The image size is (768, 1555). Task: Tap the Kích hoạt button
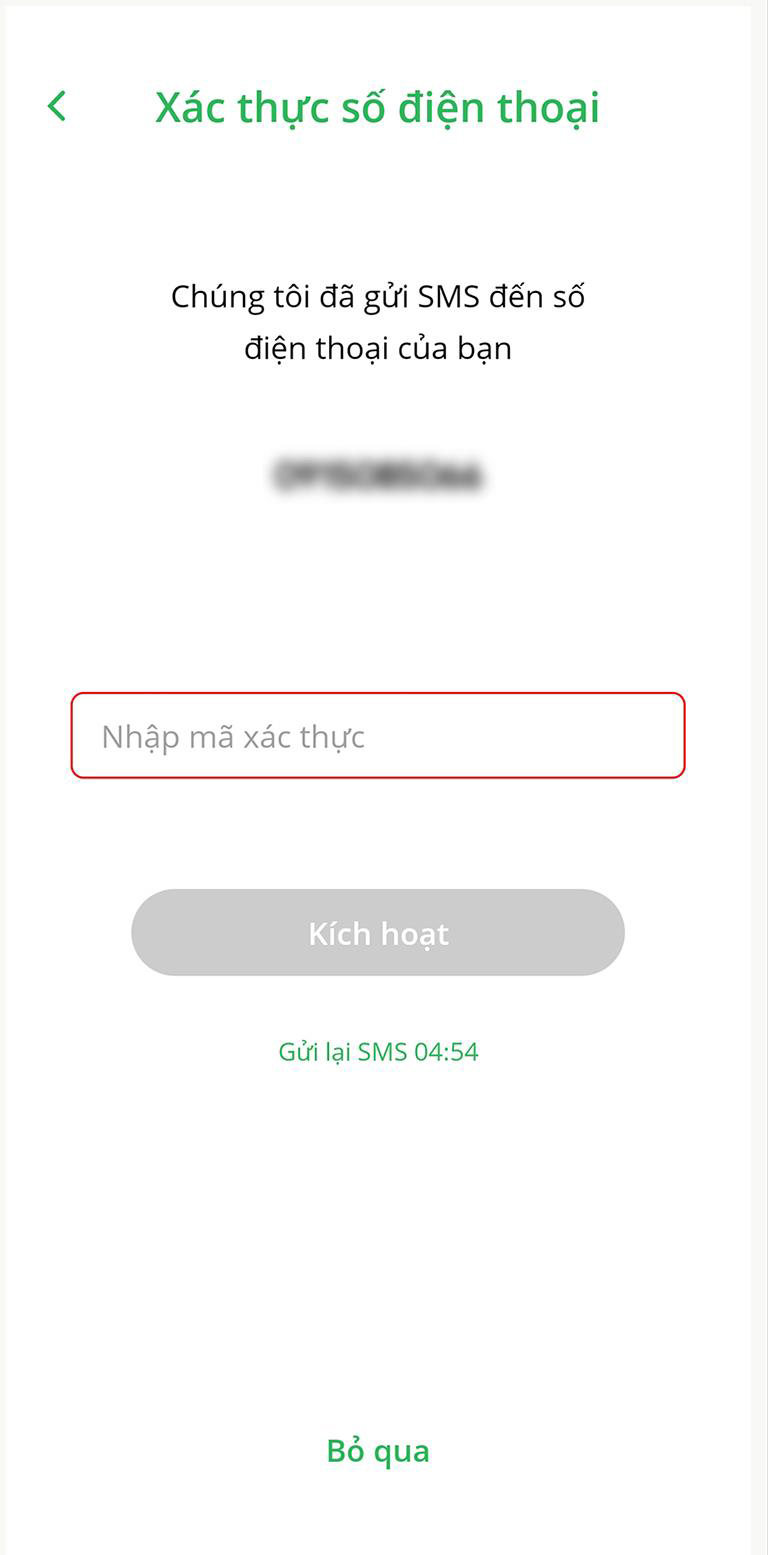[378, 933]
